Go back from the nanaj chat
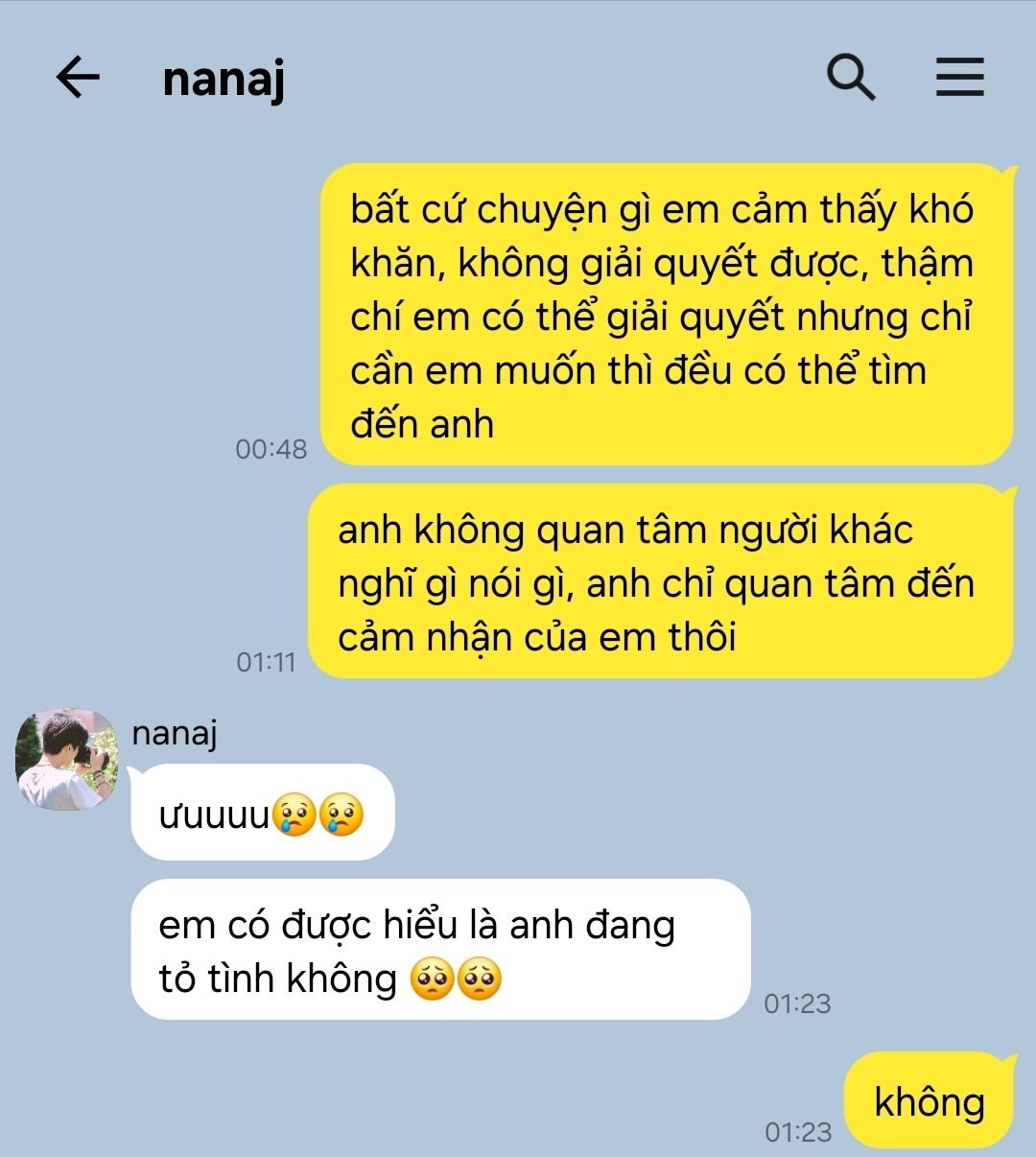The width and height of the screenshot is (1036, 1157). click(78, 77)
